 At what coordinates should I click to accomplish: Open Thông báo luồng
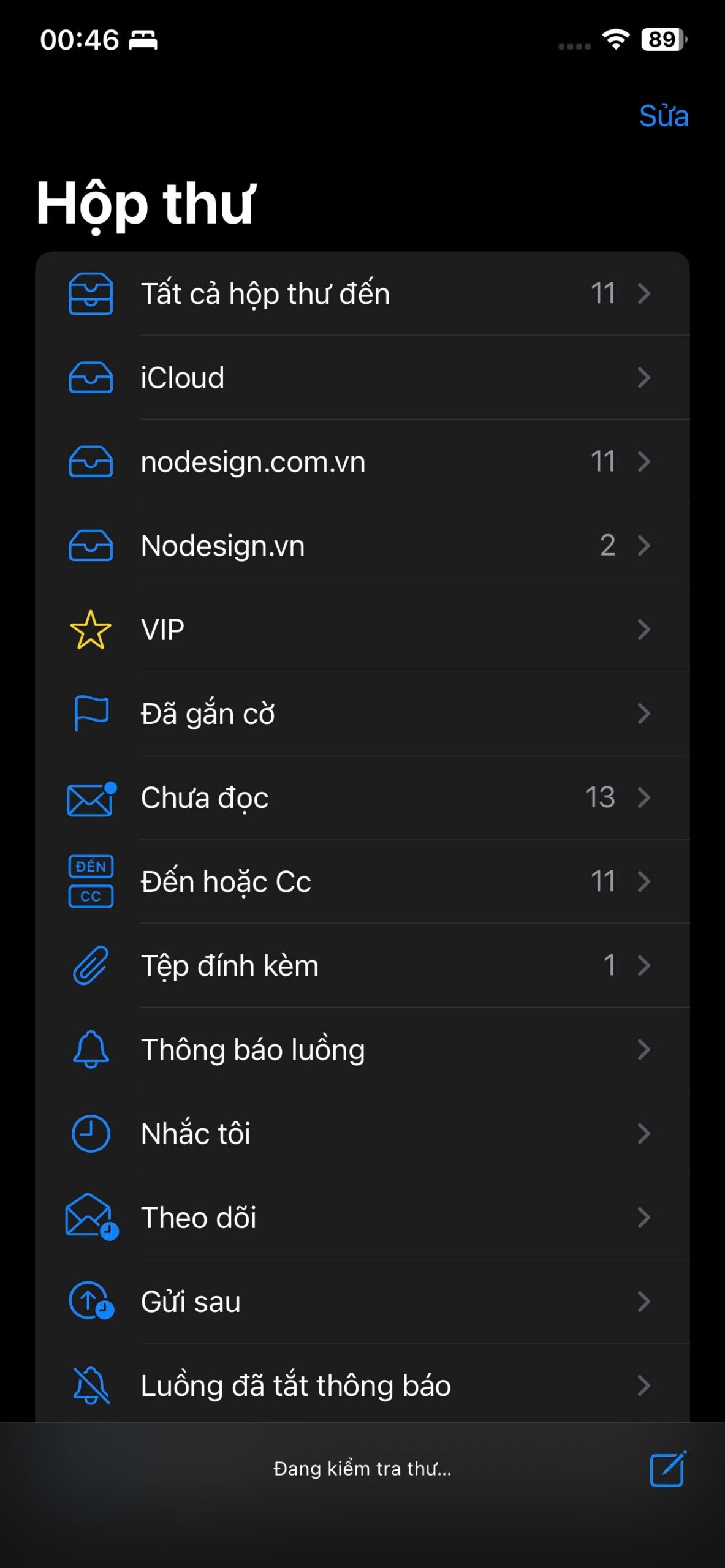pyautogui.click(x=362, y=1049)
